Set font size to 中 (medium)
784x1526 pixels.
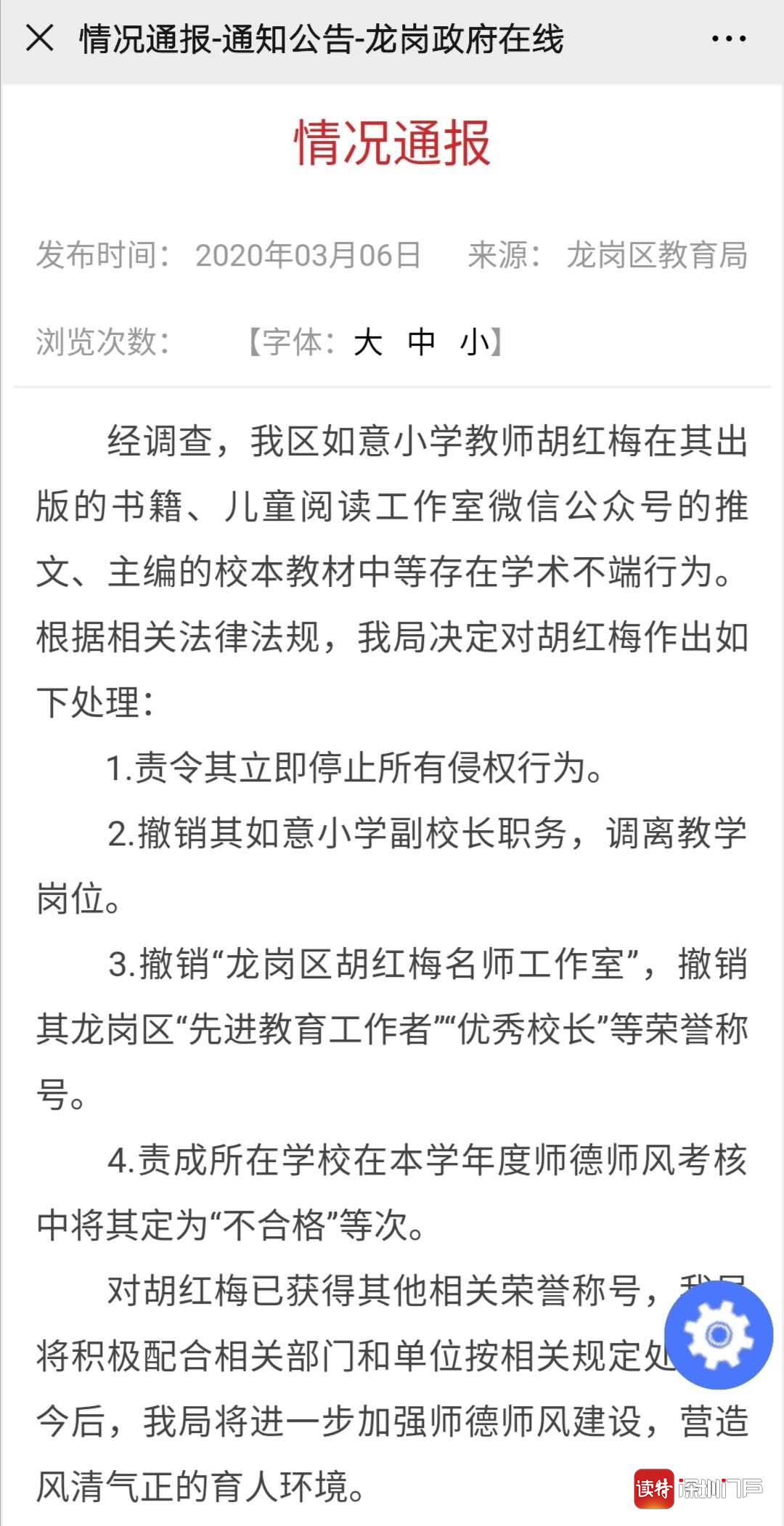pos(422,341)
